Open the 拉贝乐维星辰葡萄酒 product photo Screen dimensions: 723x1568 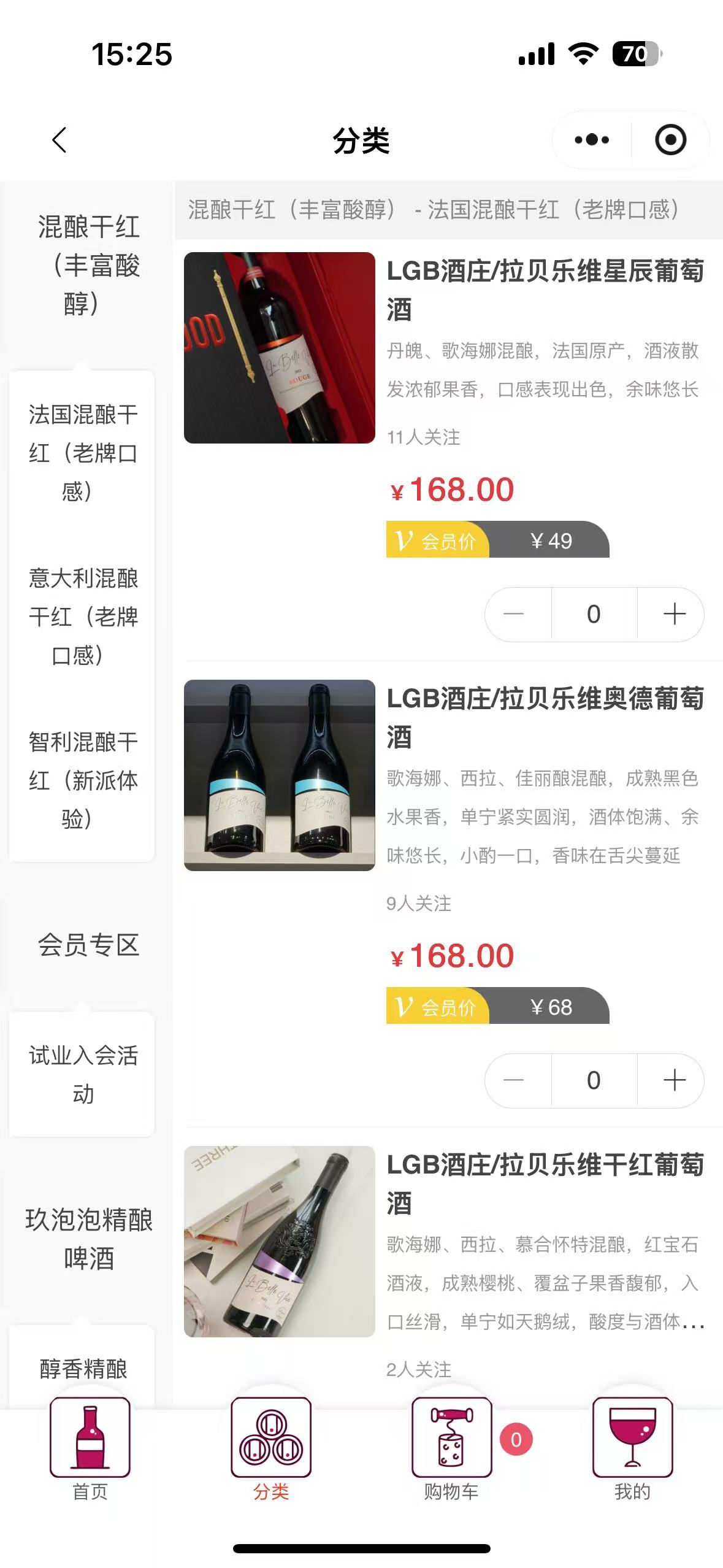[x=280, y=348]
